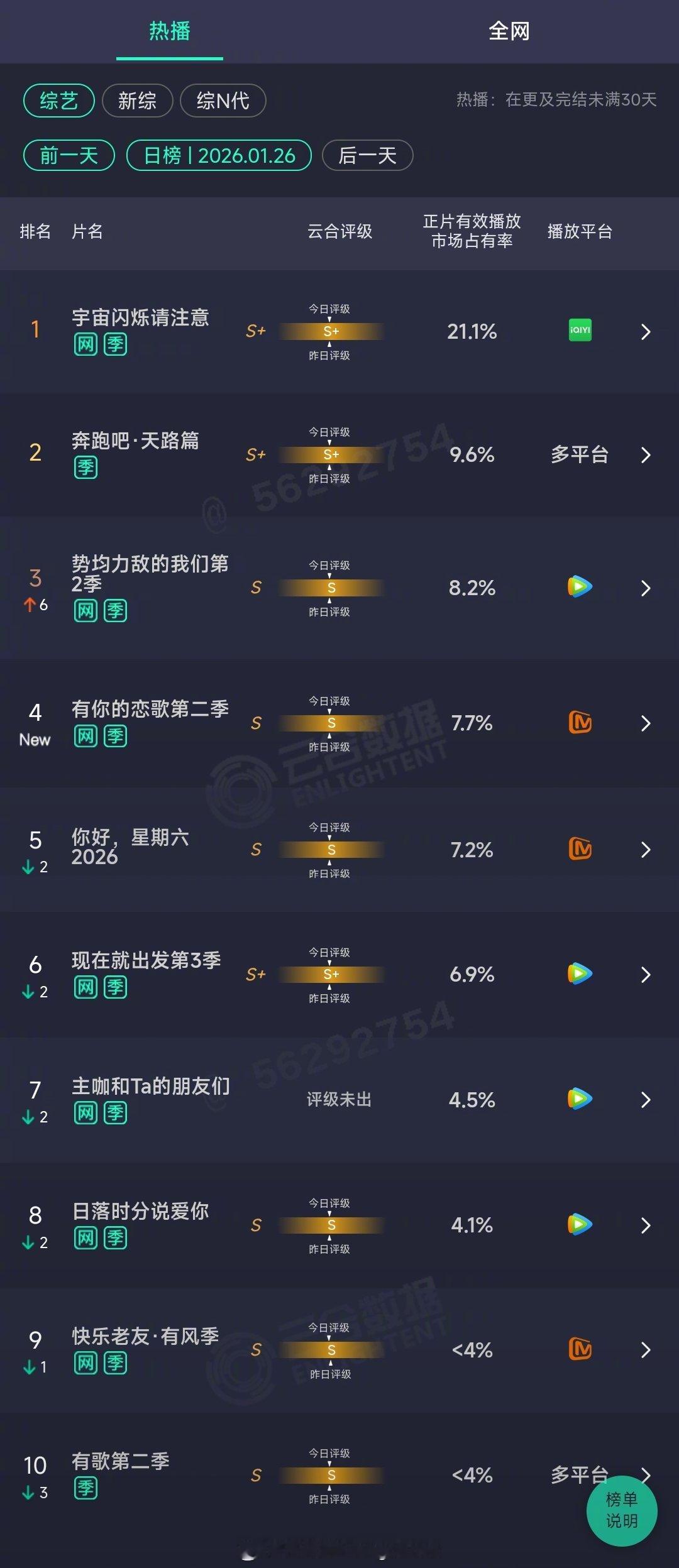
Task: Toggle the 新综 filter pill
Action: 137,101
